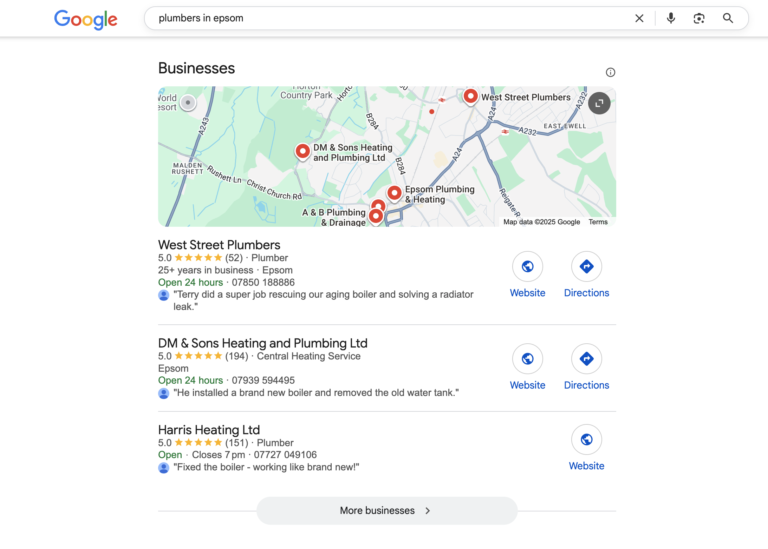The height and width of the screenshot is (549, 768).
Task: Tap the magnifying glass search button
Action: pos(728,18)
